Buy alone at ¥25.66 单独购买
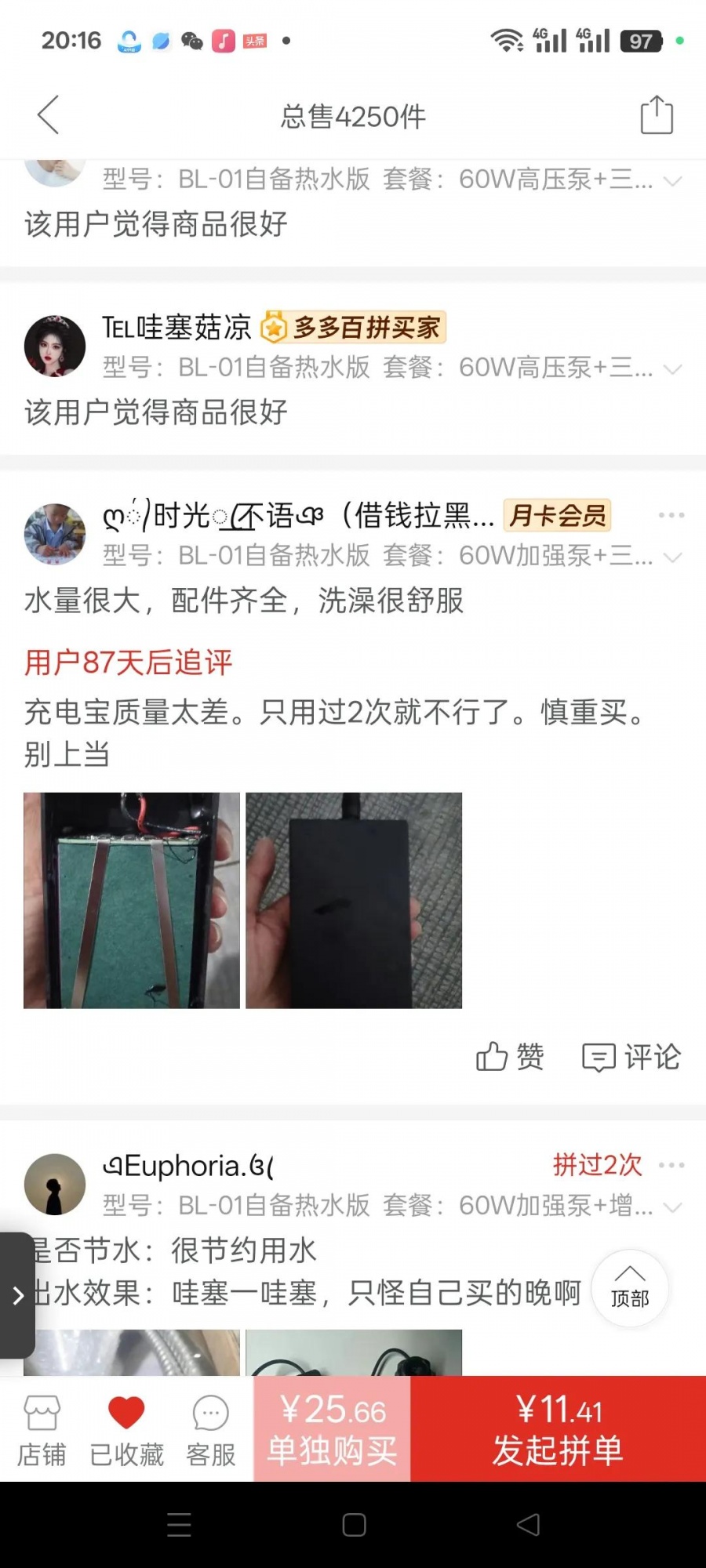 point(332,1429)
